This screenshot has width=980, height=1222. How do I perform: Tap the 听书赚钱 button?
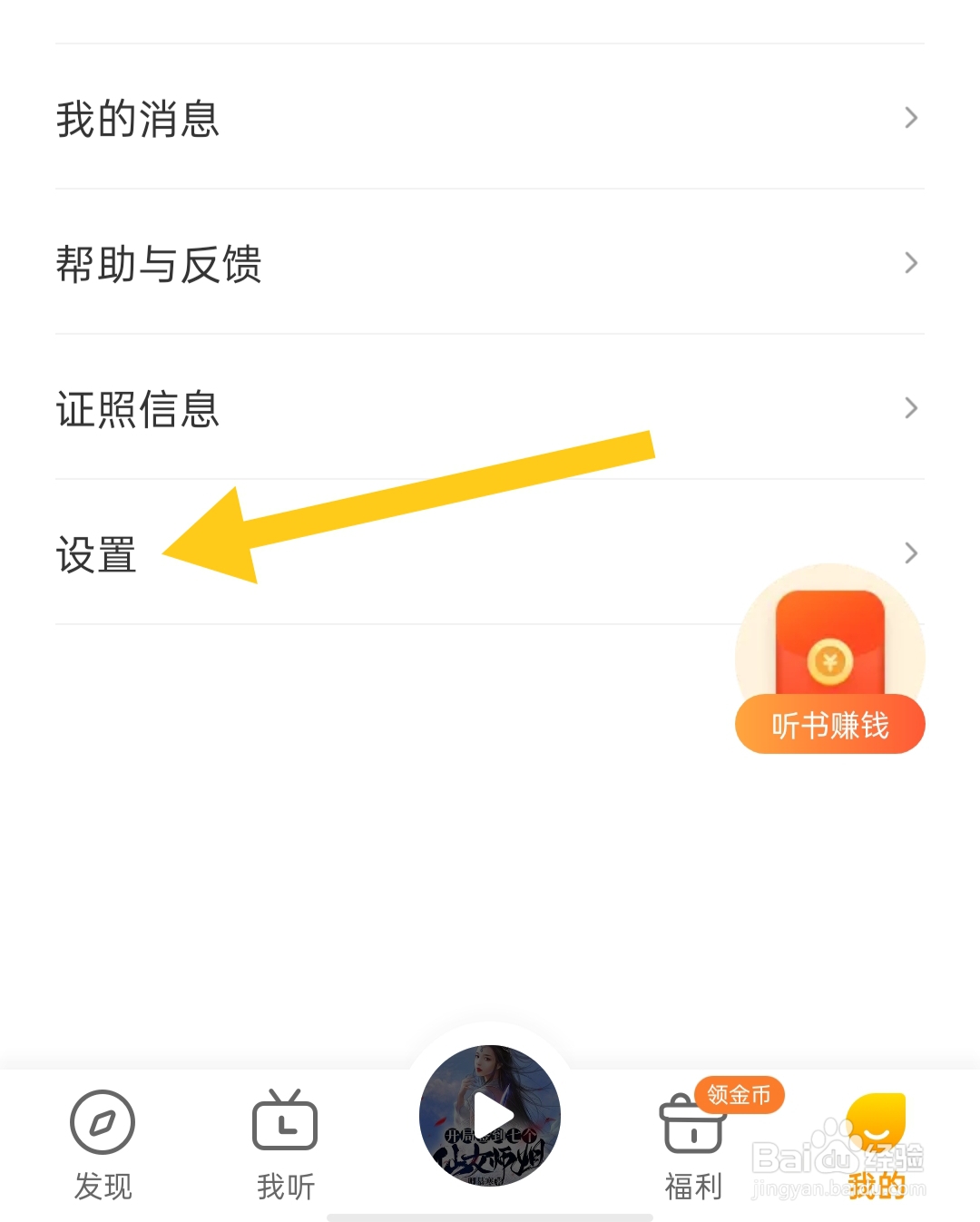click(x=828, y=723)
